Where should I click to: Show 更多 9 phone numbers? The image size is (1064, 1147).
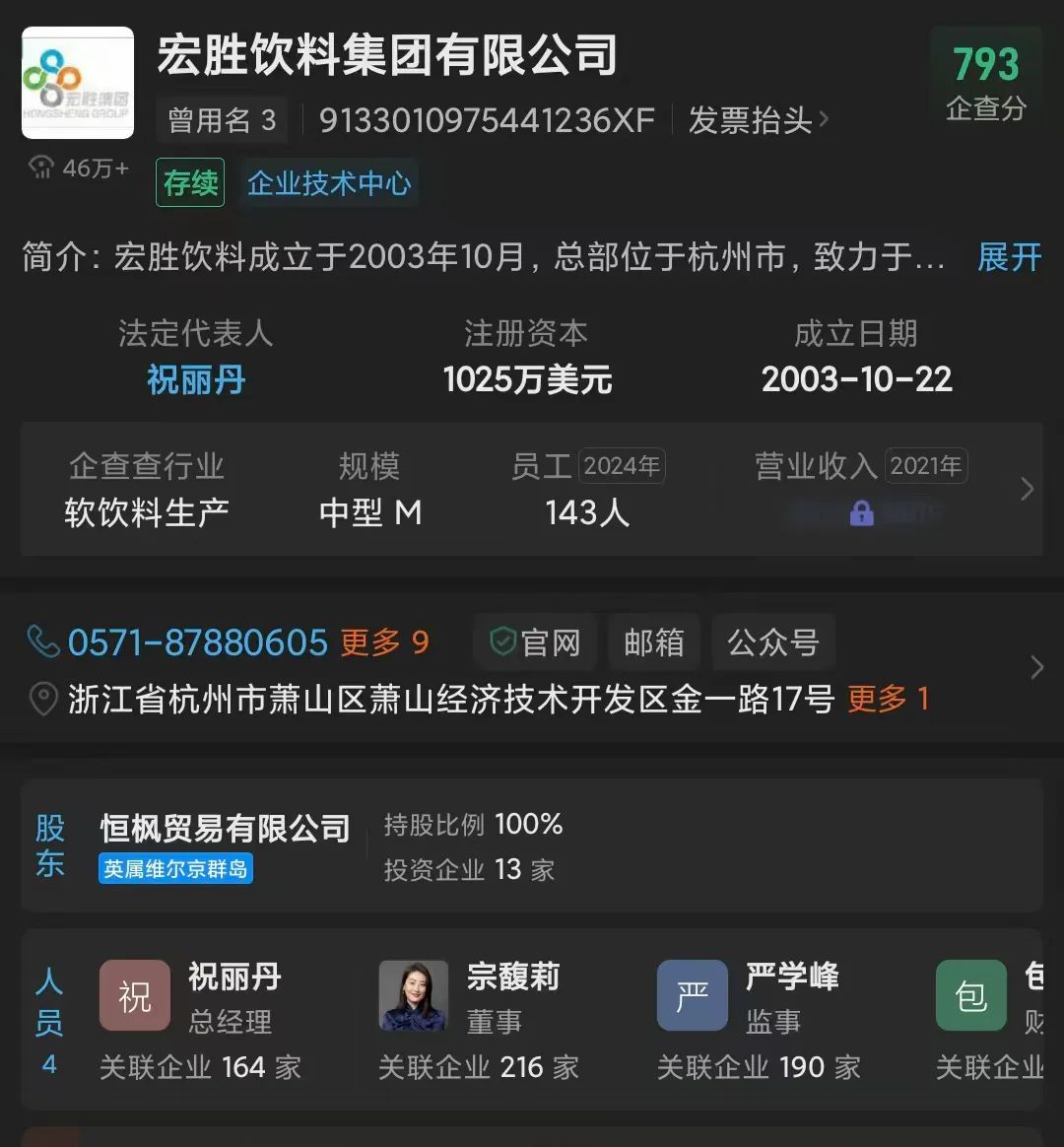384,642
